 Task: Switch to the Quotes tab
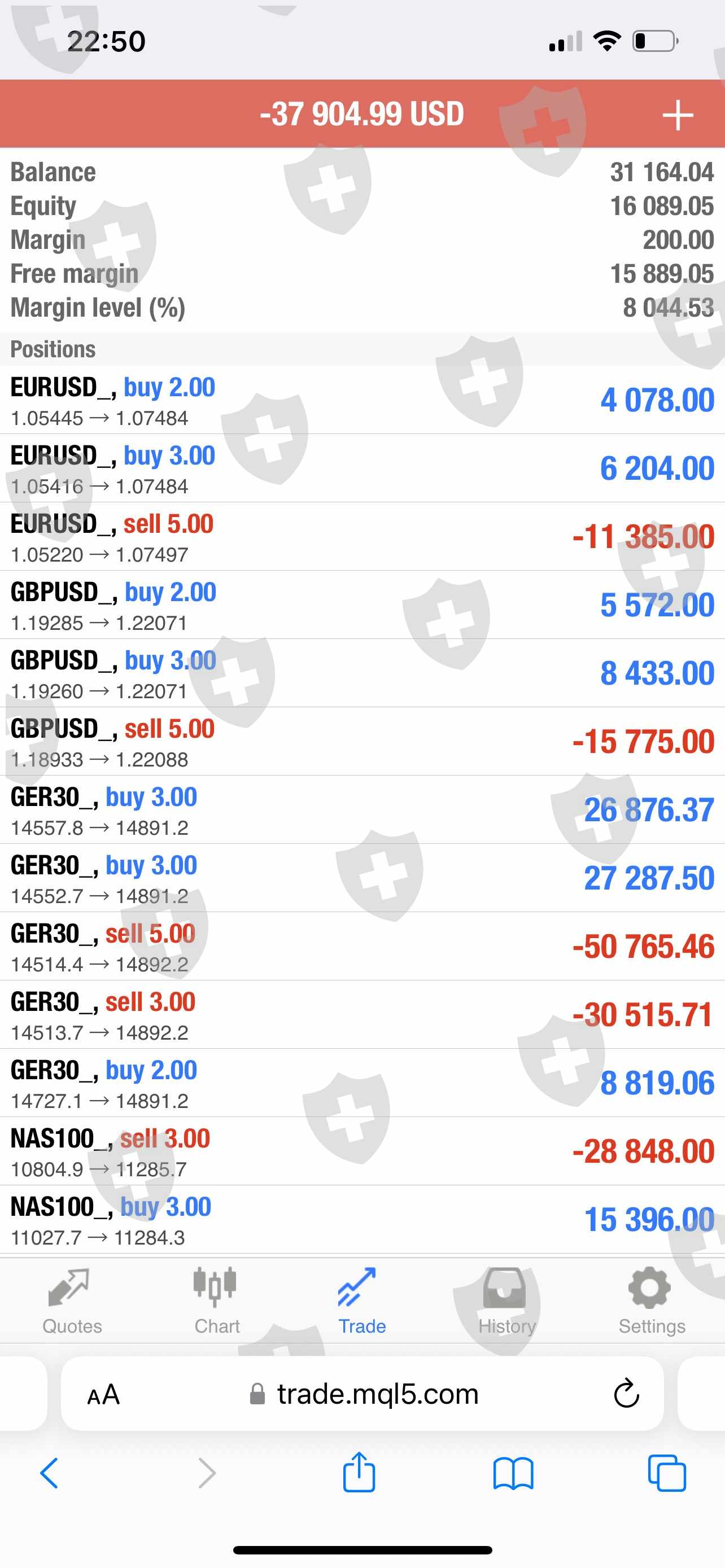(x=72, y=1302)
